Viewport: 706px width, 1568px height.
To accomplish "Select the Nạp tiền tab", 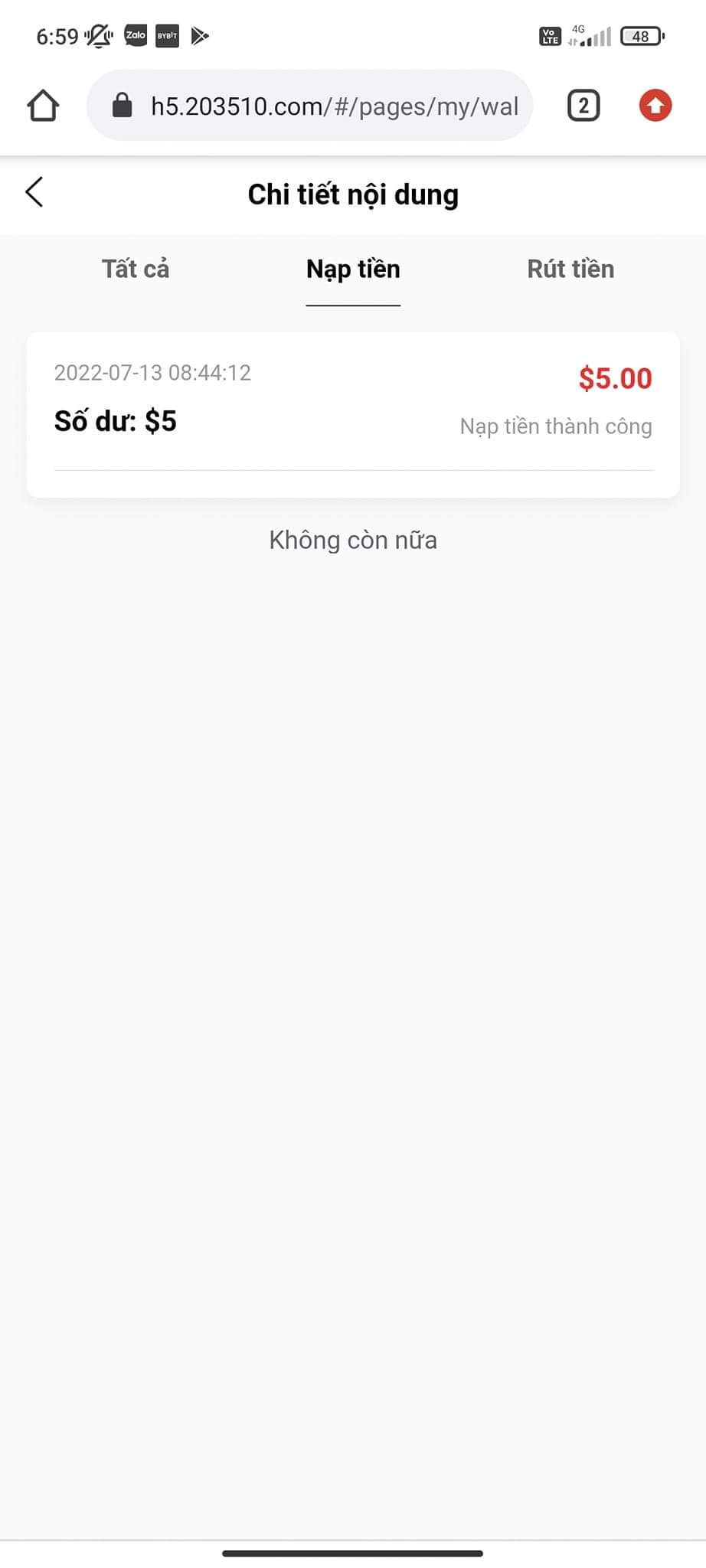I will [x=353, y=269].
